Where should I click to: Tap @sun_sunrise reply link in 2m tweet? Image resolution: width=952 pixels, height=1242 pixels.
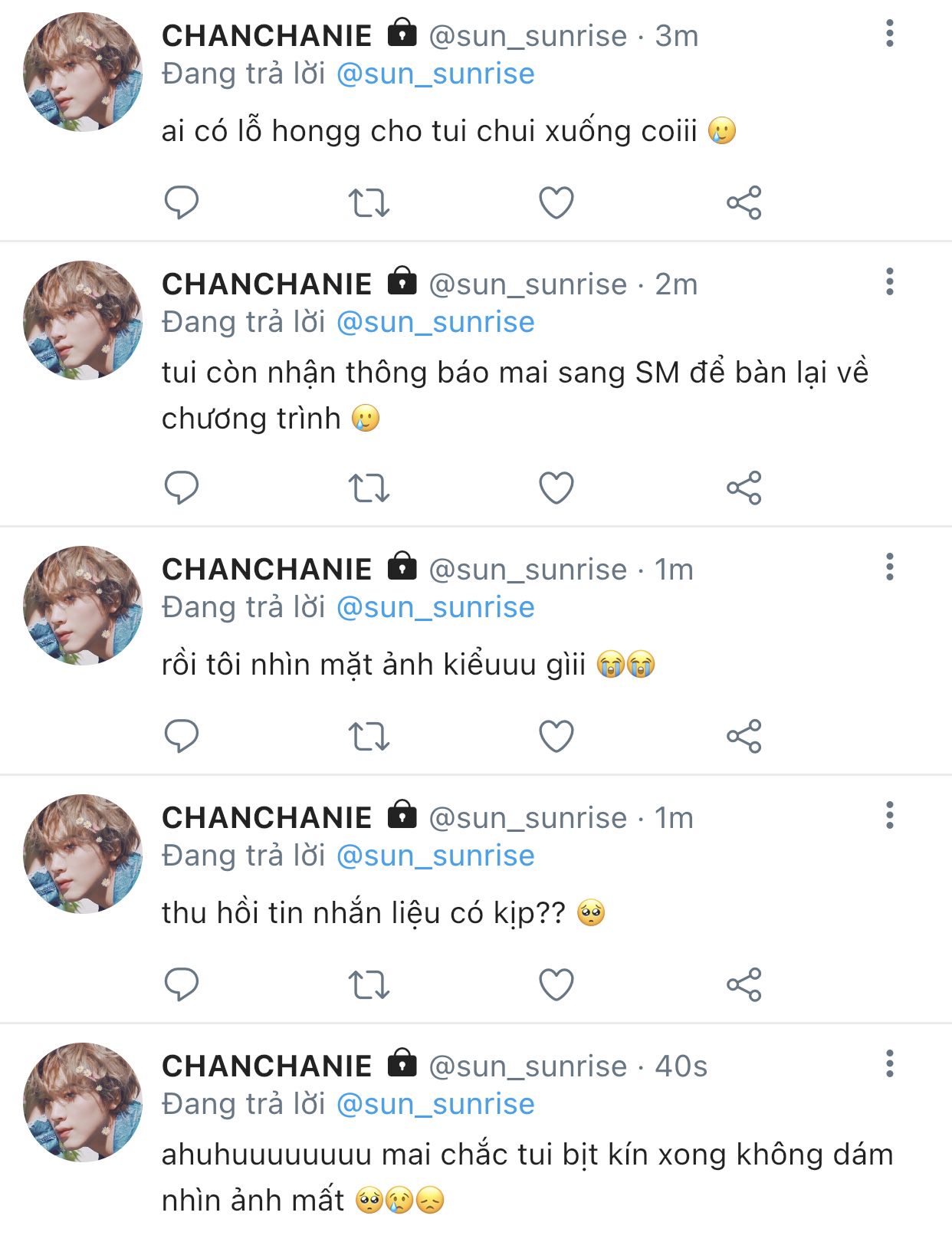(x=435, y=322)
